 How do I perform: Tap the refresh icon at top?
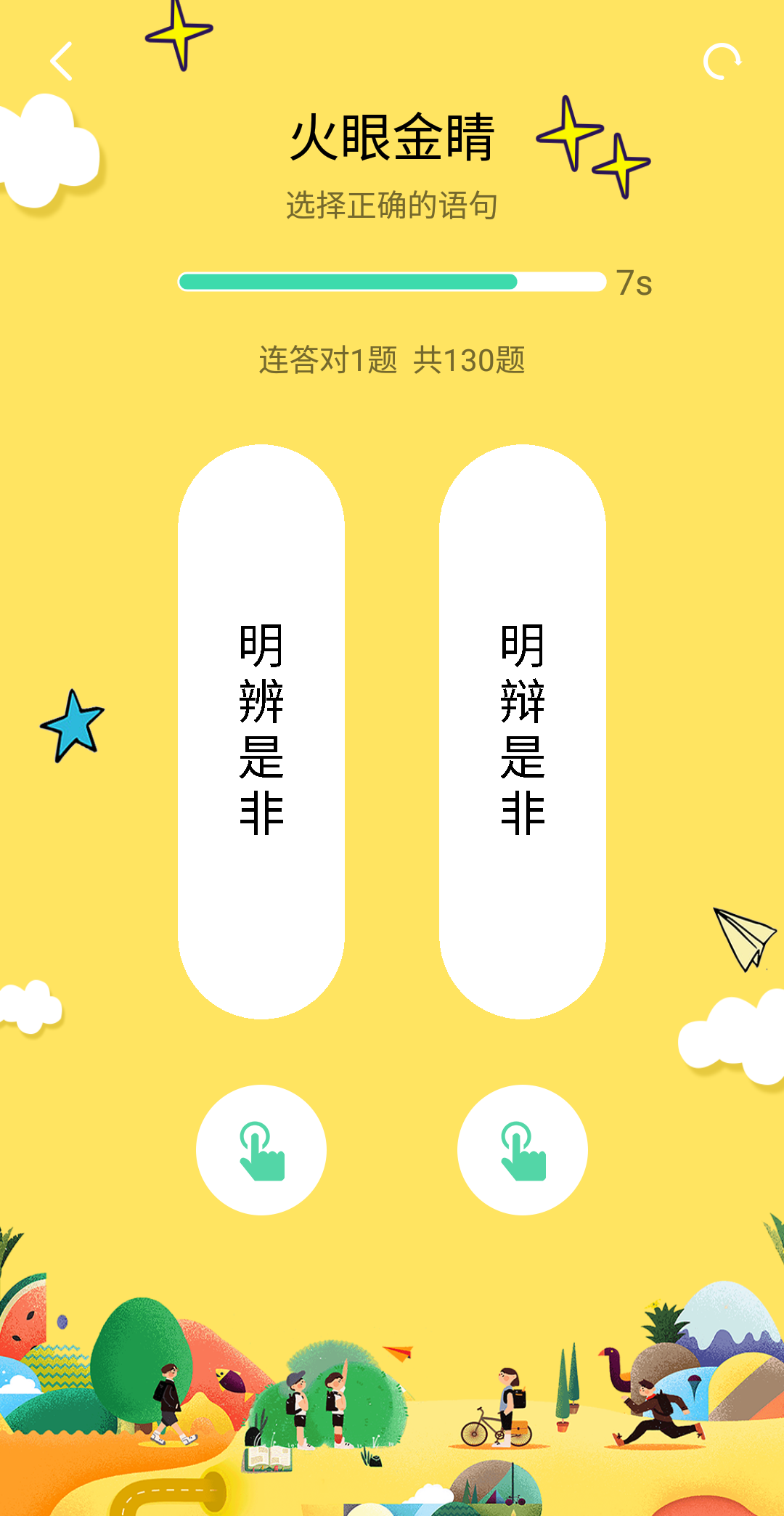[x=722, y=61]
